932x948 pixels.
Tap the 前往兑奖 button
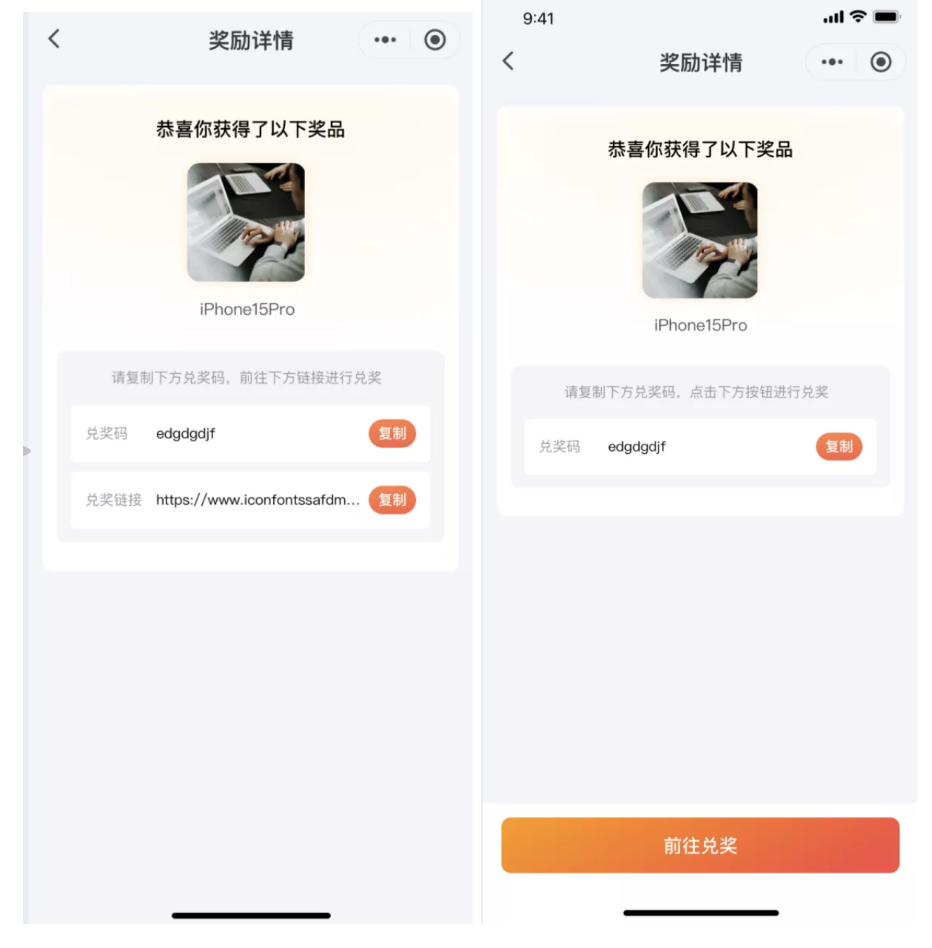click(700, 845)
